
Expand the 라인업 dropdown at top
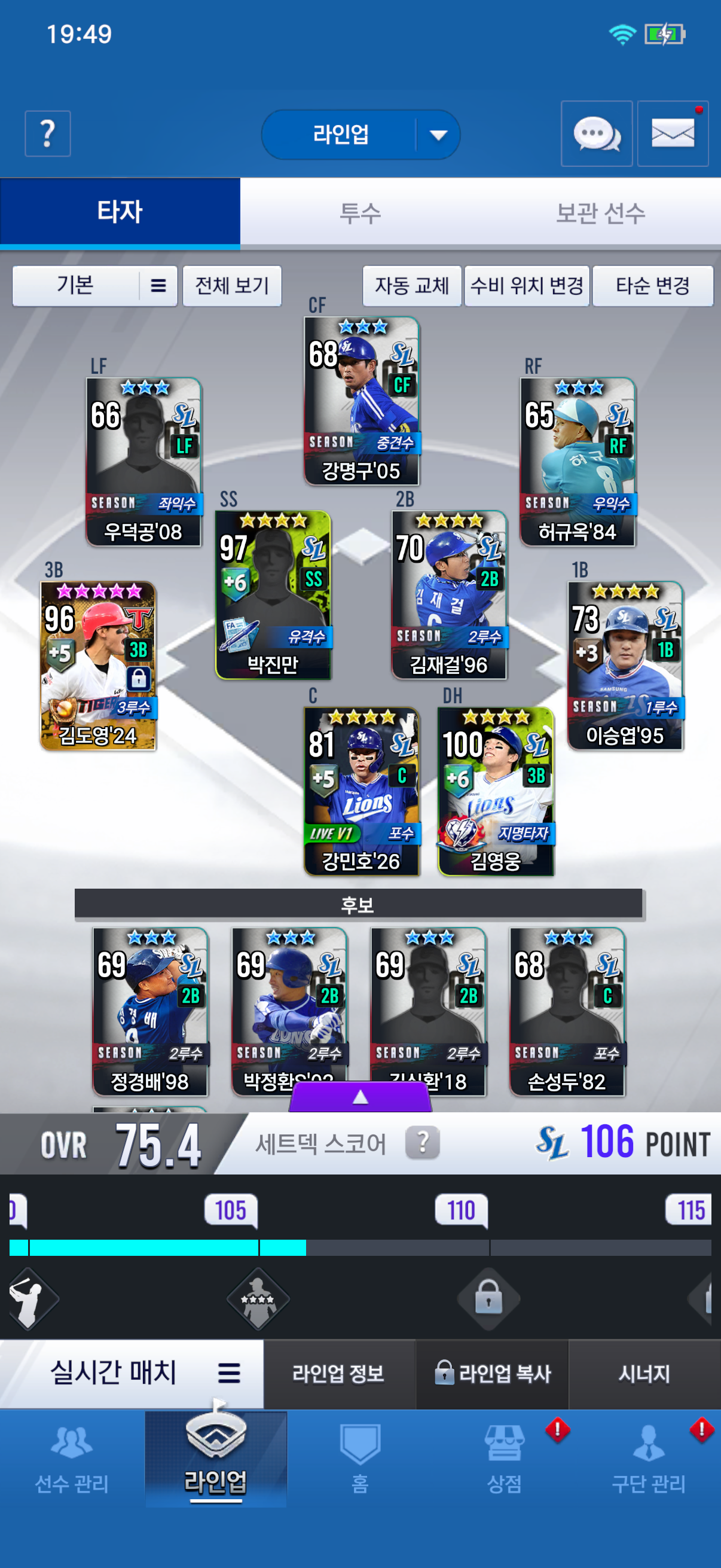tap(438, 135)
